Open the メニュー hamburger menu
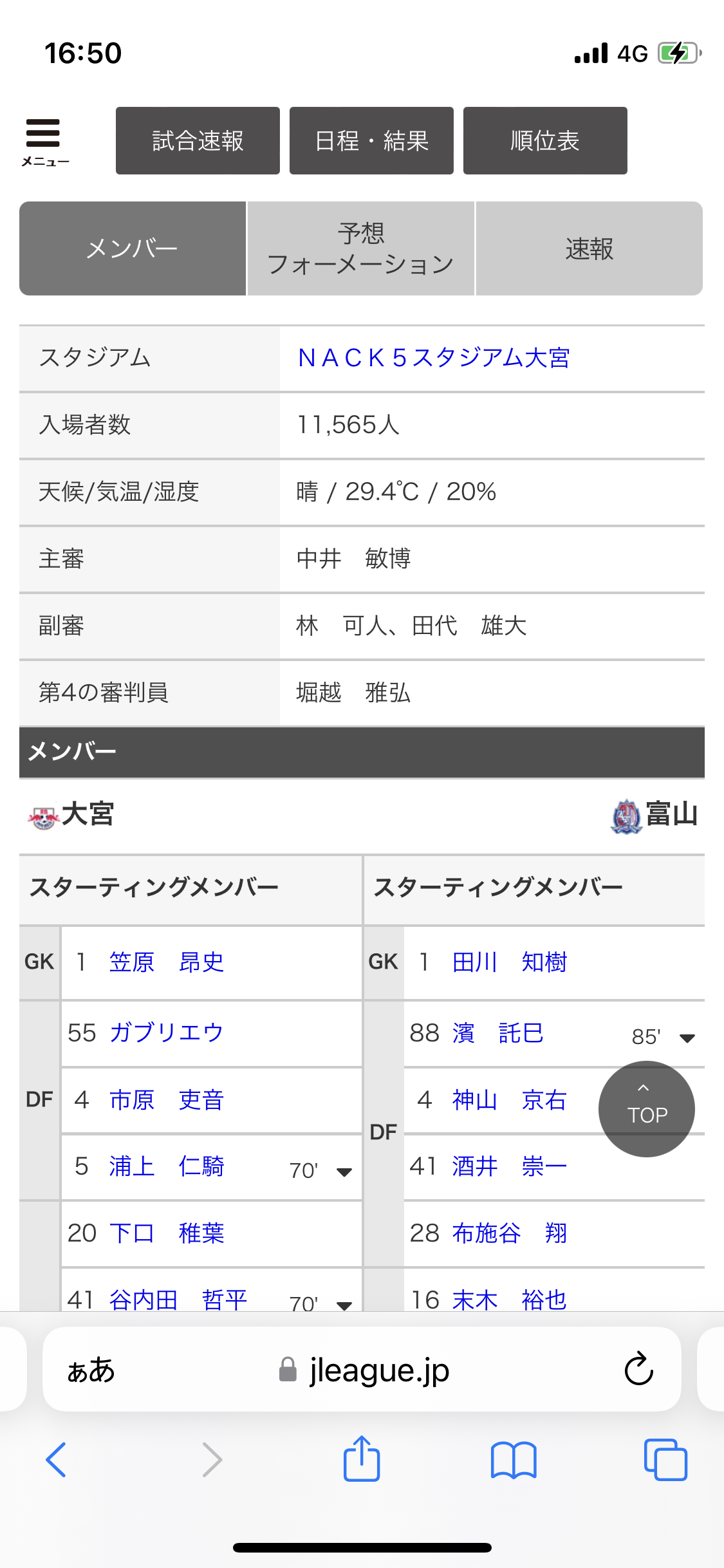This screenshot has height=1568, width=724. pyautogui.click(x=44, y=142)
